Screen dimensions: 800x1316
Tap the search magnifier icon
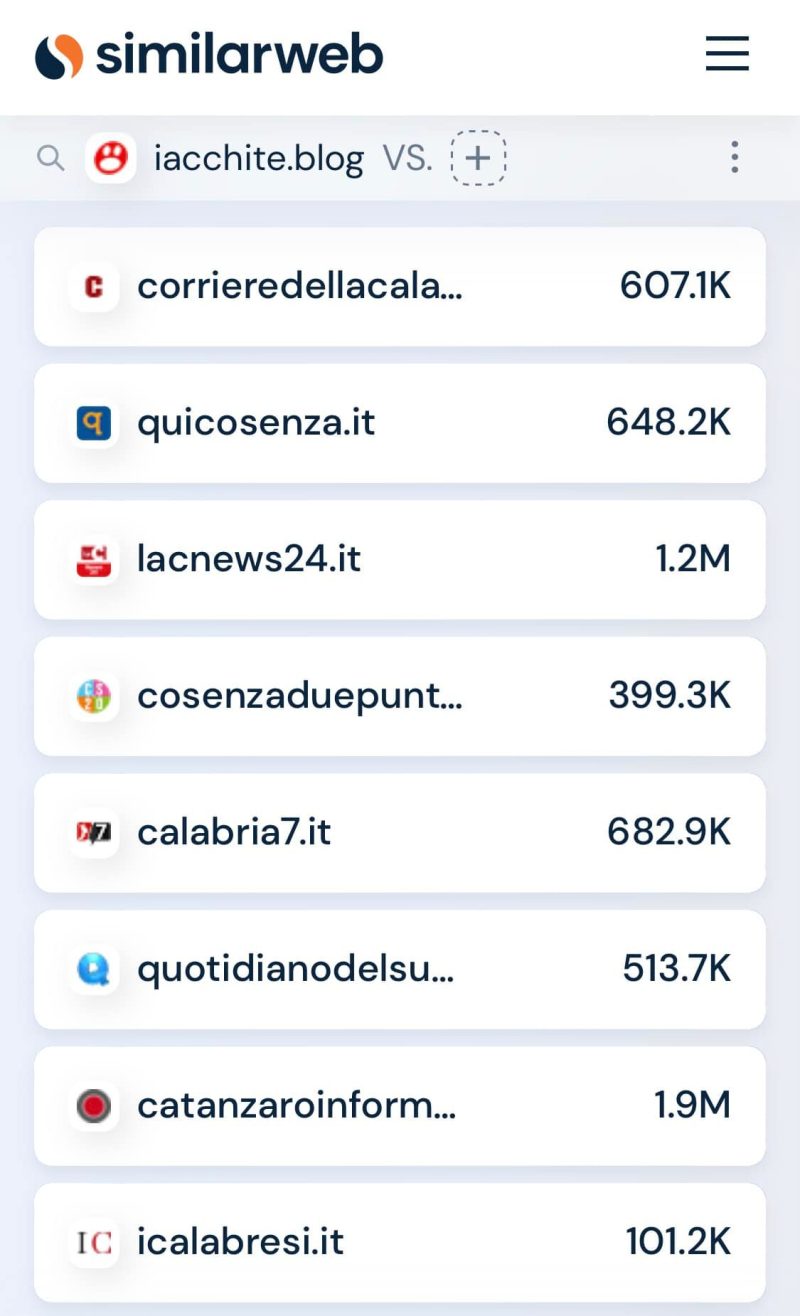pyautogui.click(x=50, y=158)
